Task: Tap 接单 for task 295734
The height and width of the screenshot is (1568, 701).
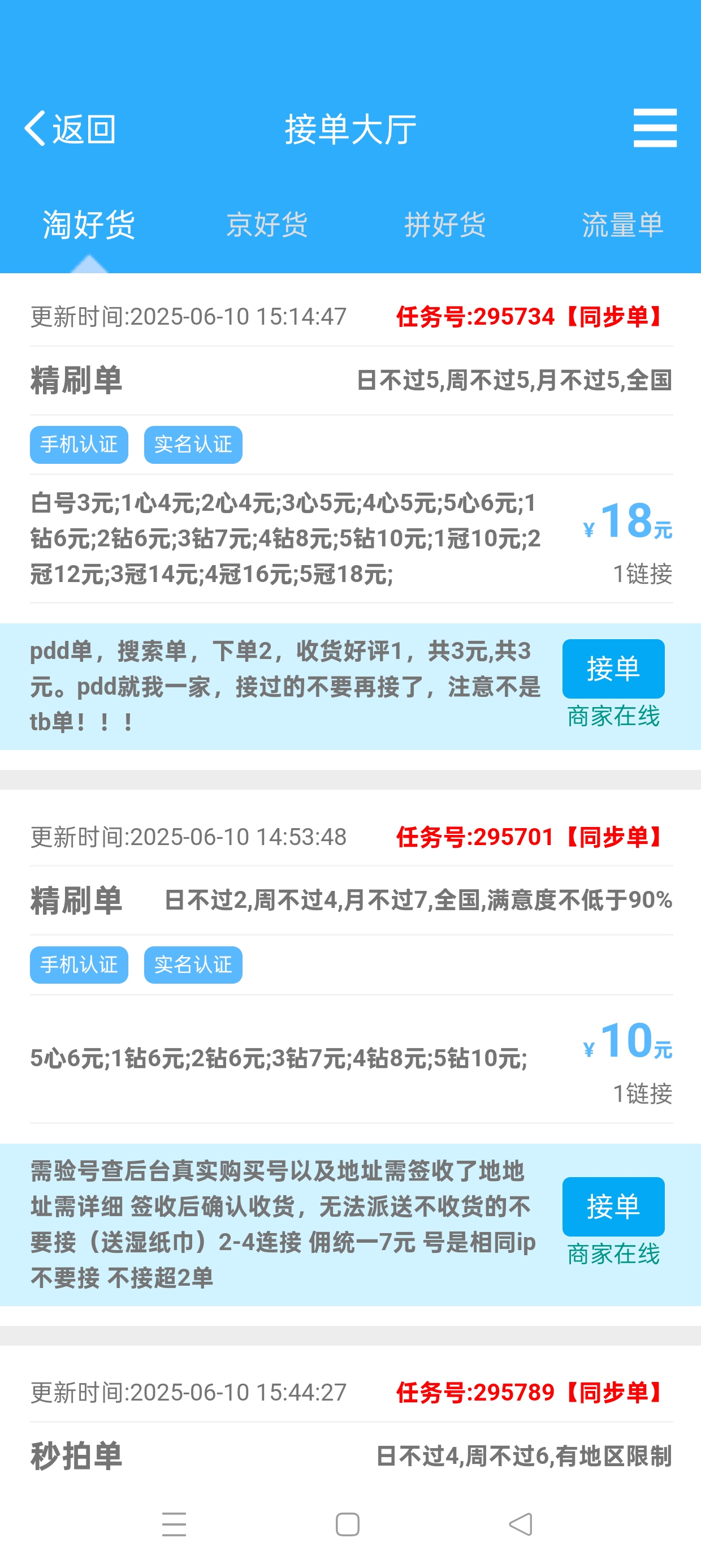Action: [x=613, y=669]
